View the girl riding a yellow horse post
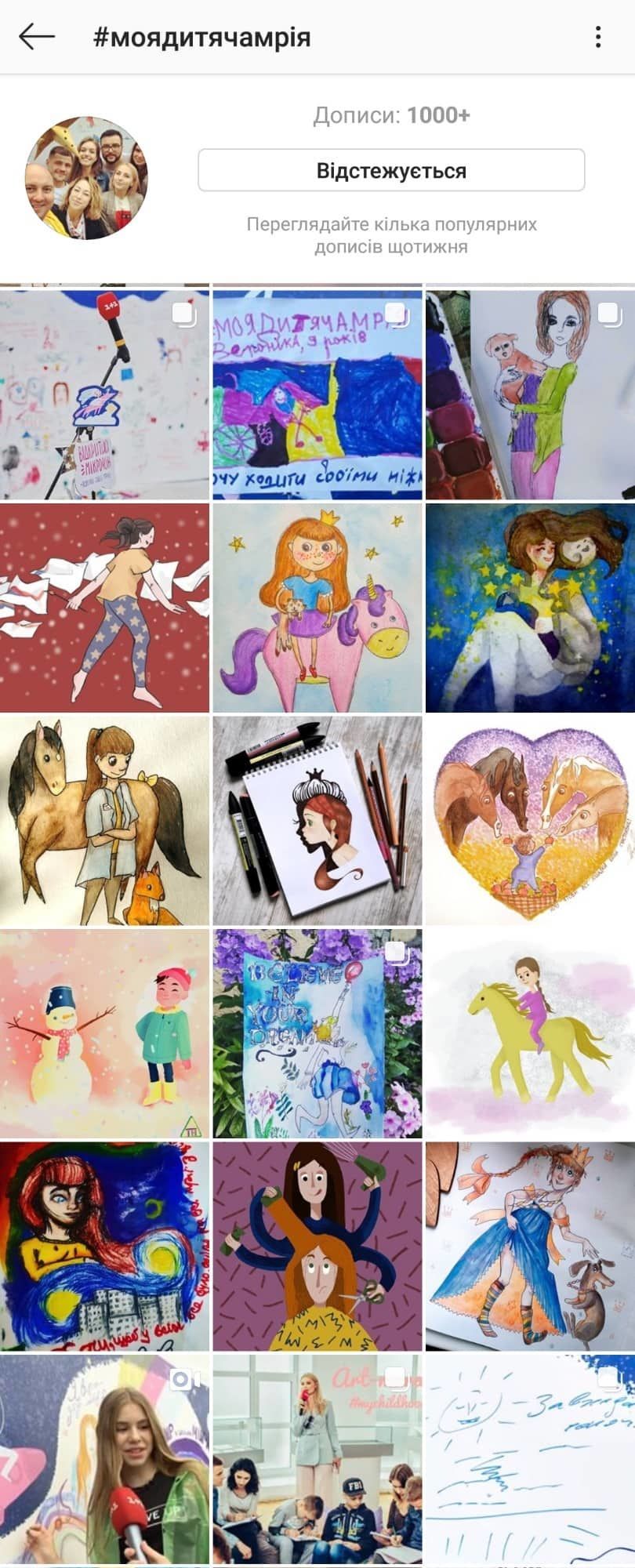 (530, 1033)
